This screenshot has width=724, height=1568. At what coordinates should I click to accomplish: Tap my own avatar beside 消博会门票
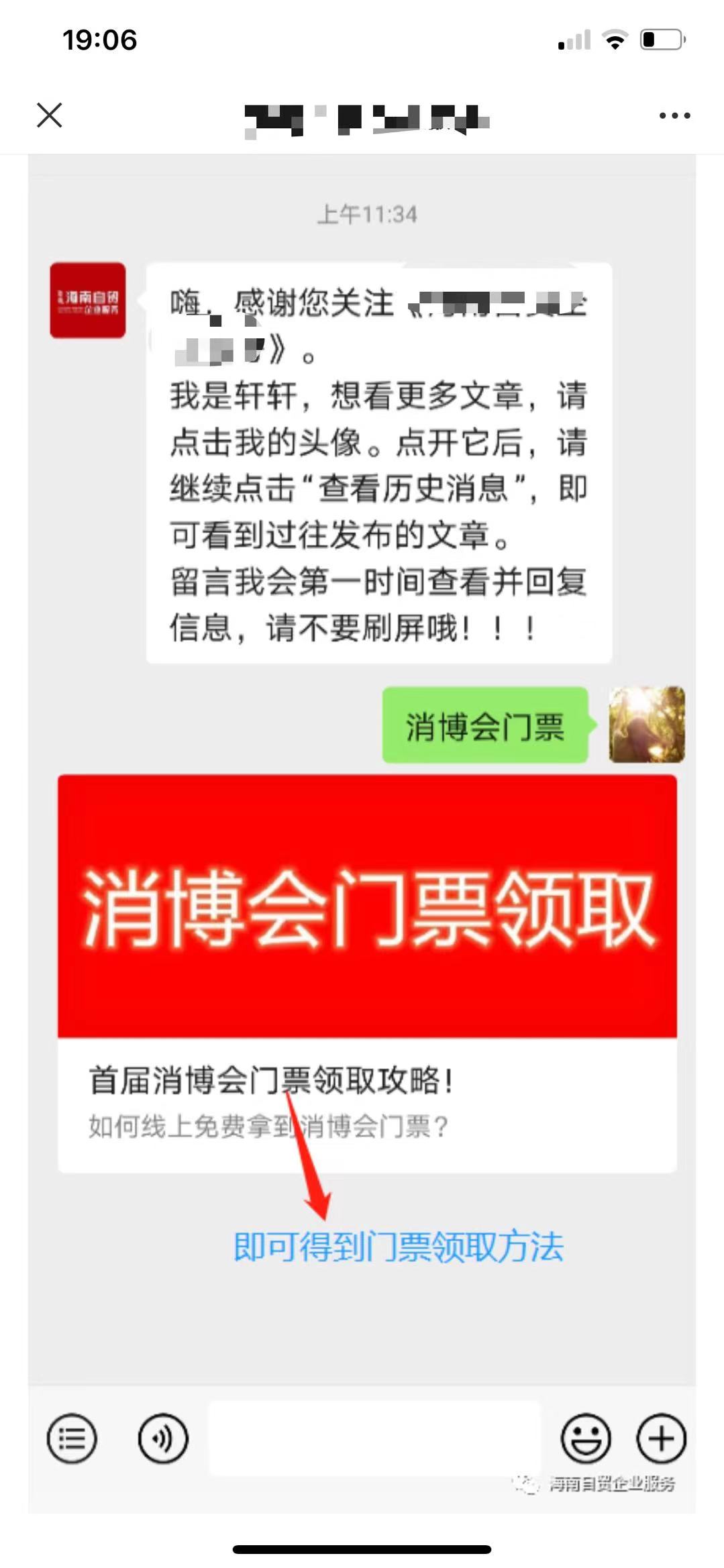(646, 725)
